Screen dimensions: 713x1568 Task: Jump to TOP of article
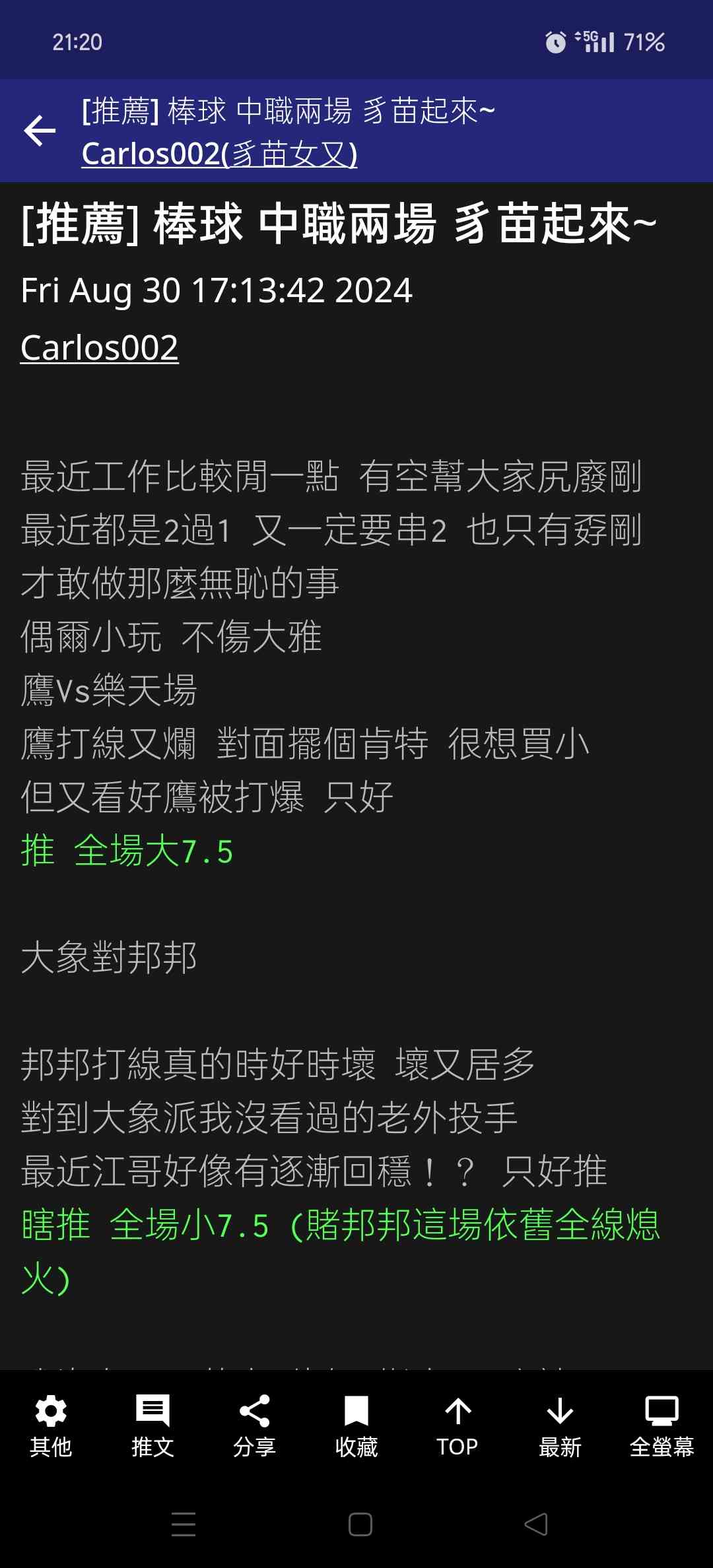point(458,1425)
